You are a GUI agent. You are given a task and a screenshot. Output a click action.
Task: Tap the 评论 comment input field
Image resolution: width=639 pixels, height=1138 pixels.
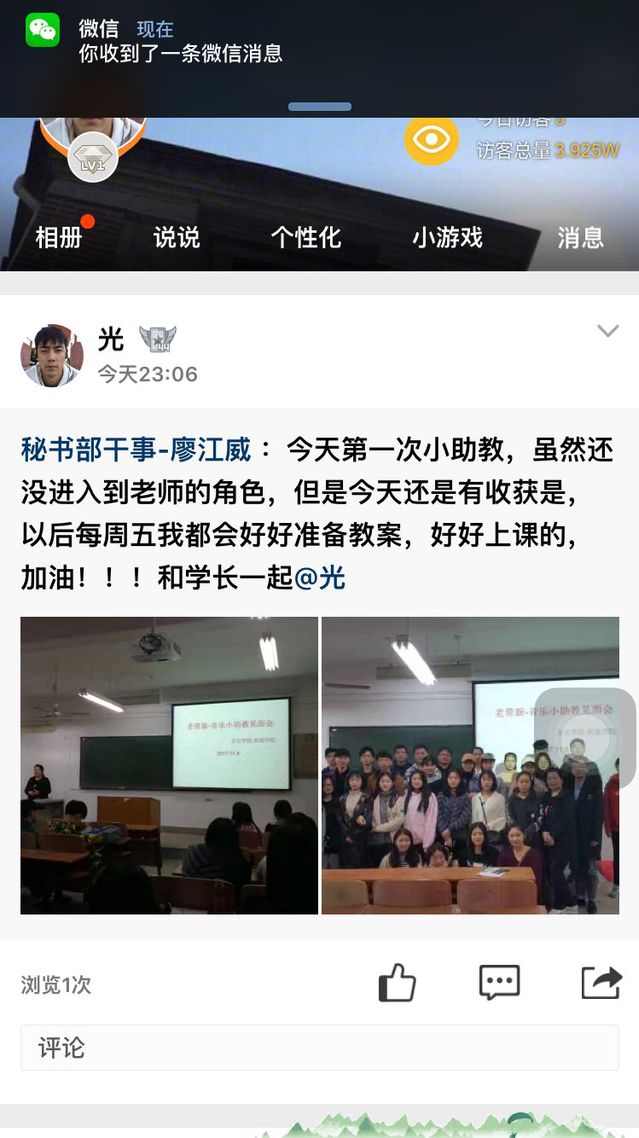point(320,1047)
